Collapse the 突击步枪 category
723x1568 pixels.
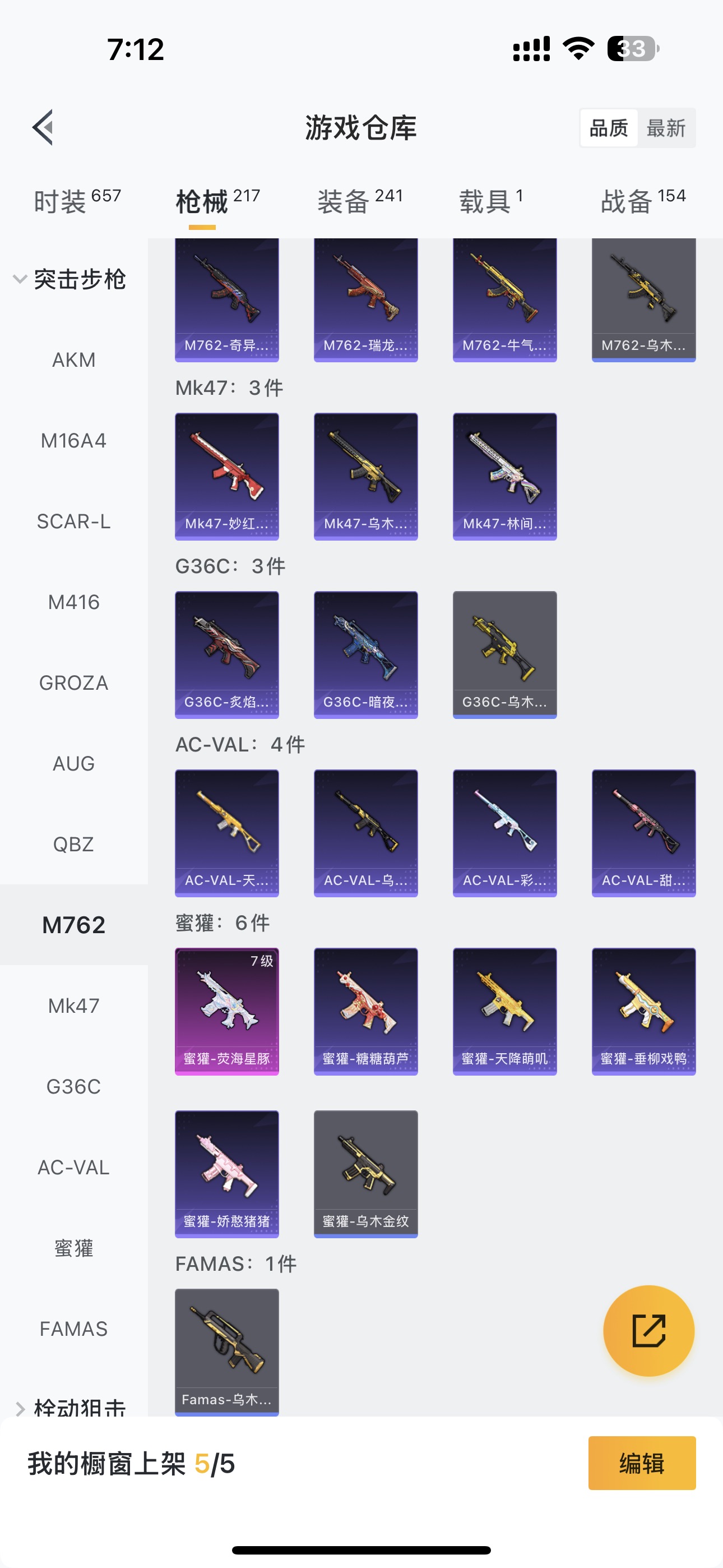(x=70, y=279)
